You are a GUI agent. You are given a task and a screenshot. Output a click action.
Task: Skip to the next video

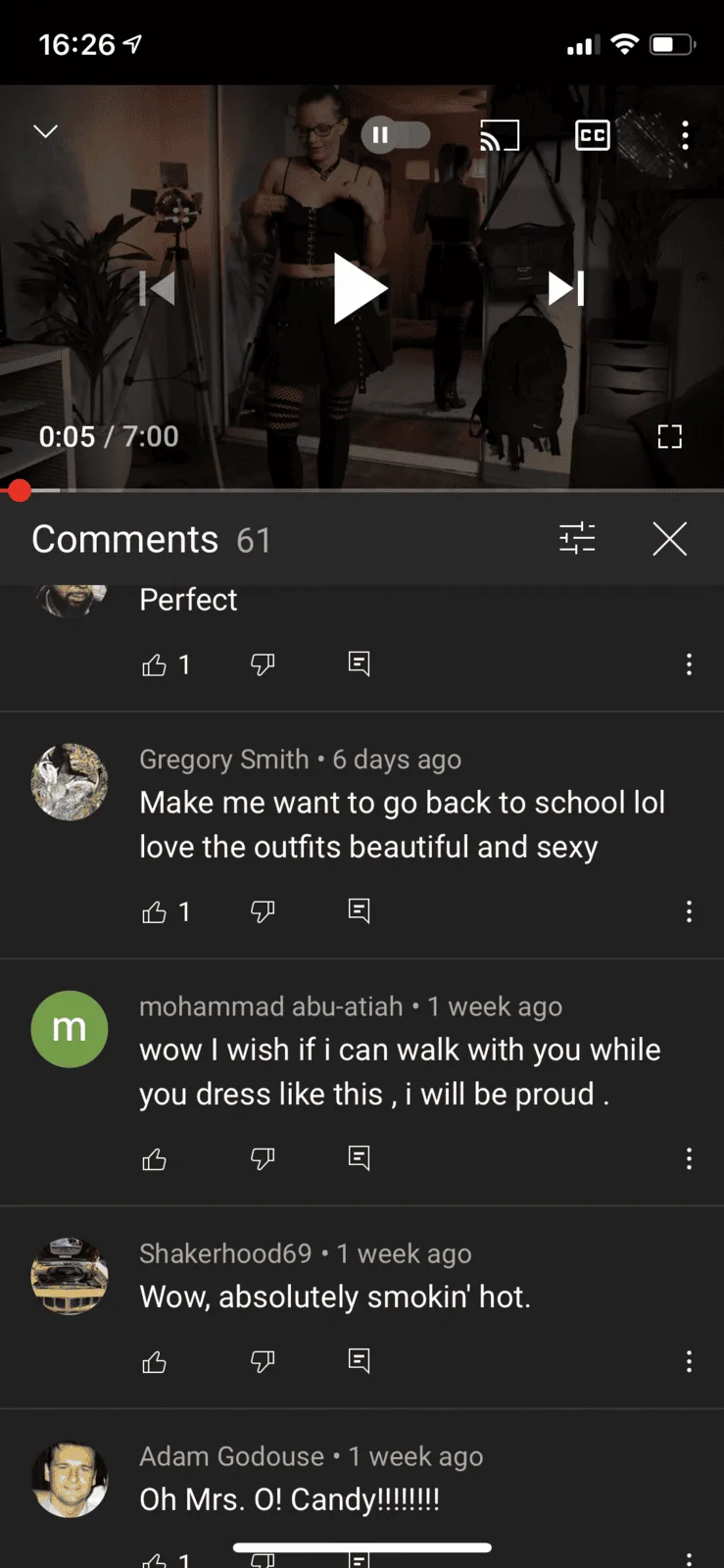566,288
